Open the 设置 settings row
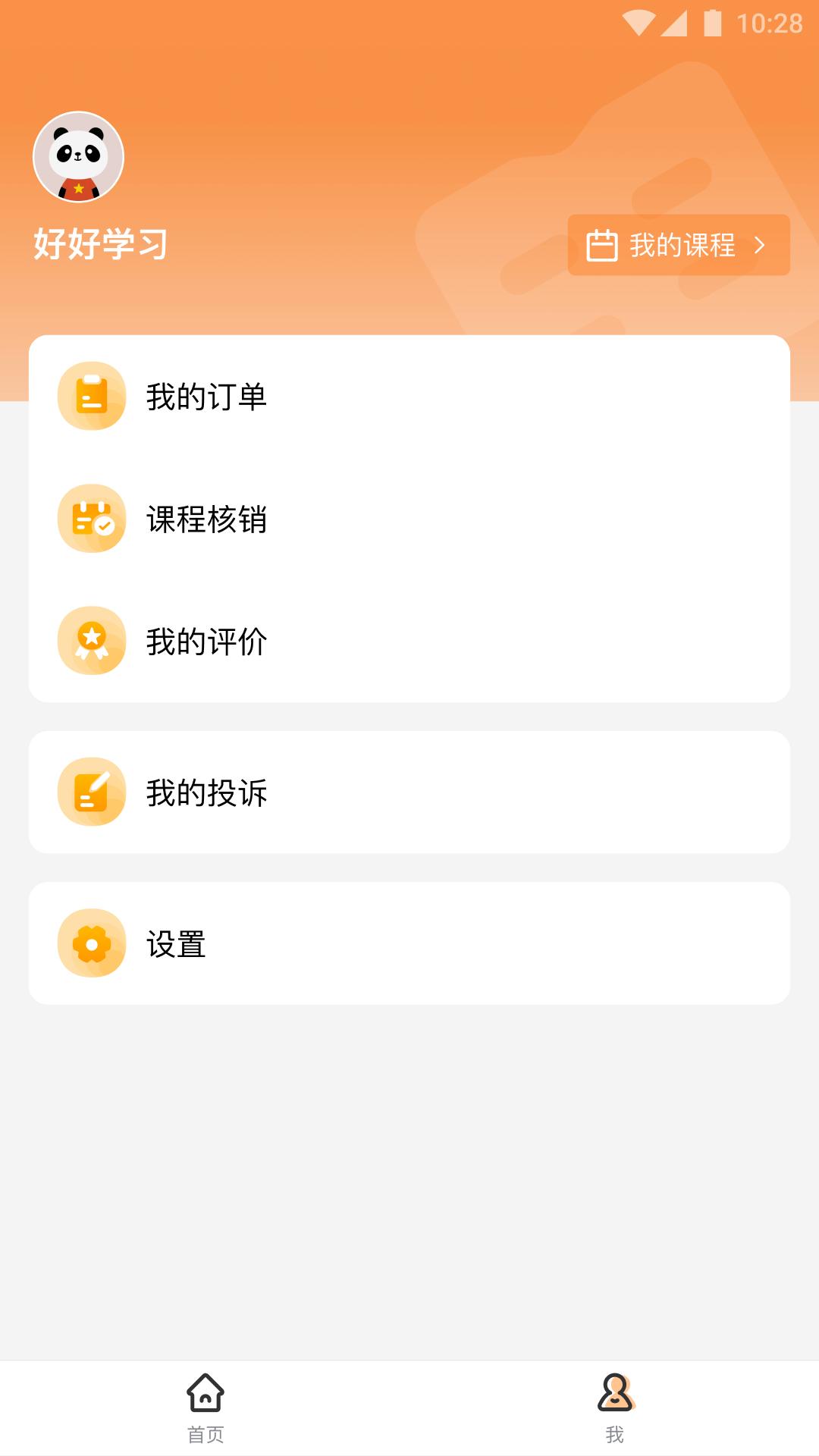 click(x=409, y=943)
